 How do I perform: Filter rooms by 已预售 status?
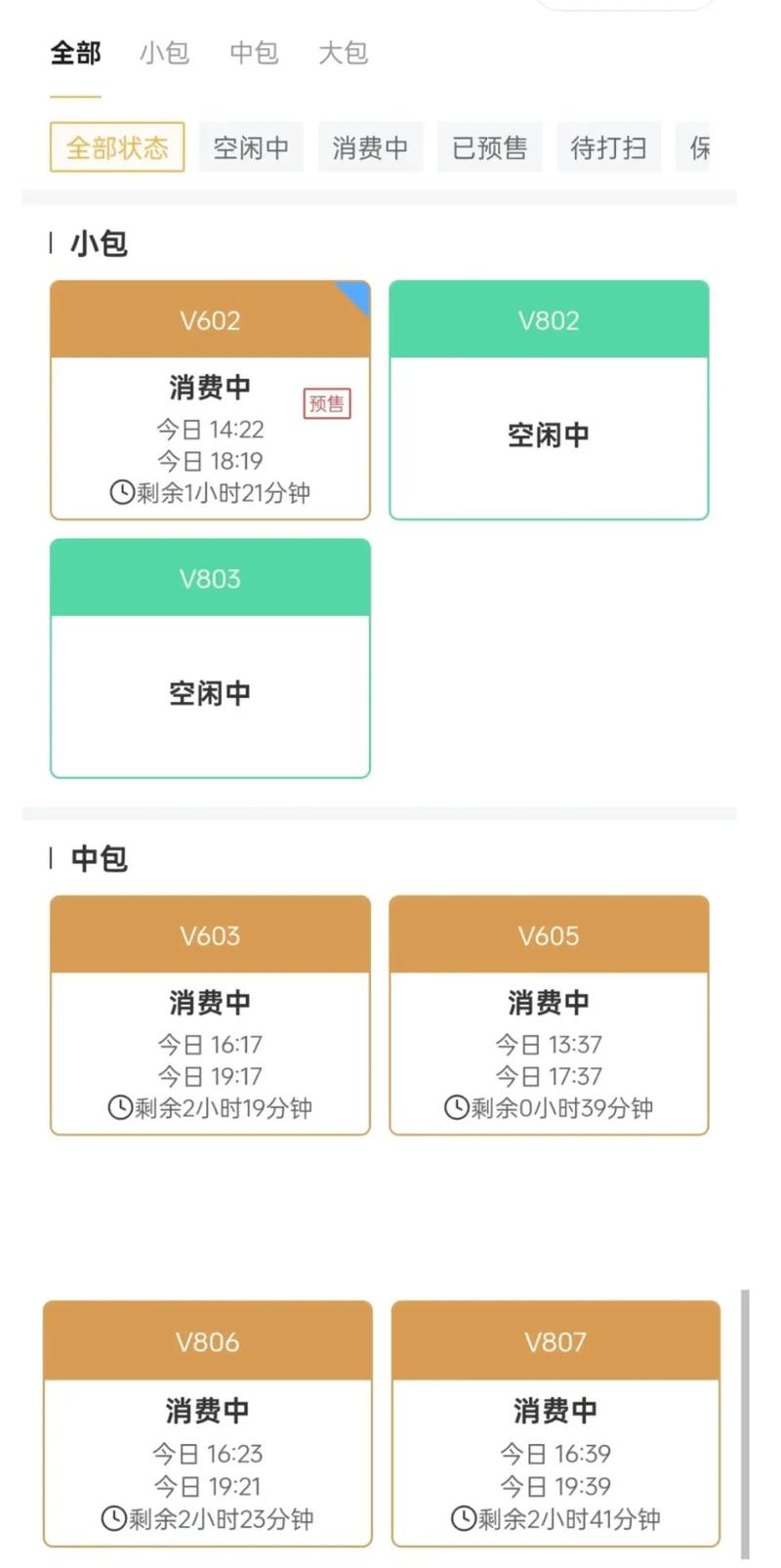pos(489,147)
